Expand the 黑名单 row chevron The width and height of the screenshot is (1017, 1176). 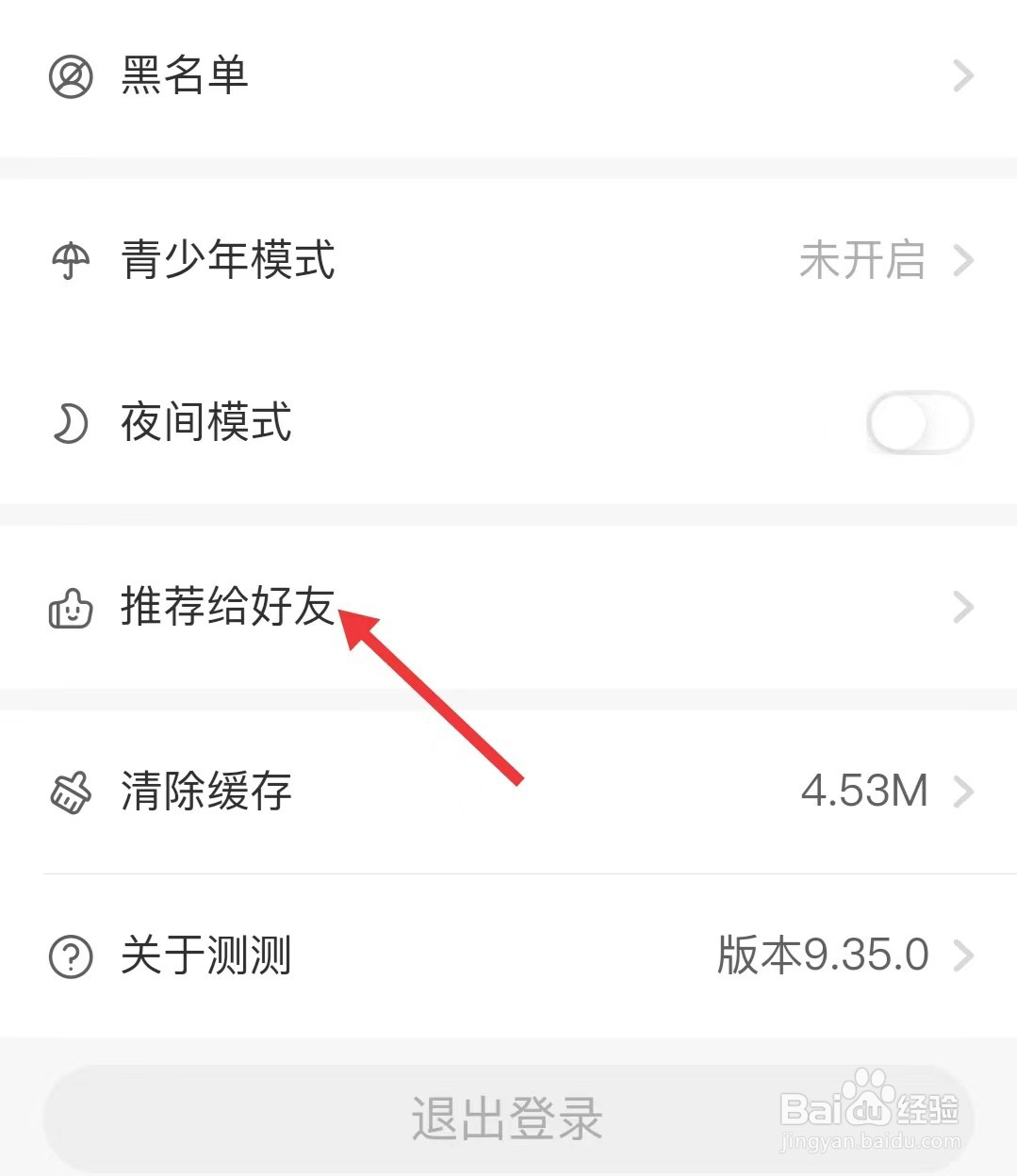click(962, 74)
